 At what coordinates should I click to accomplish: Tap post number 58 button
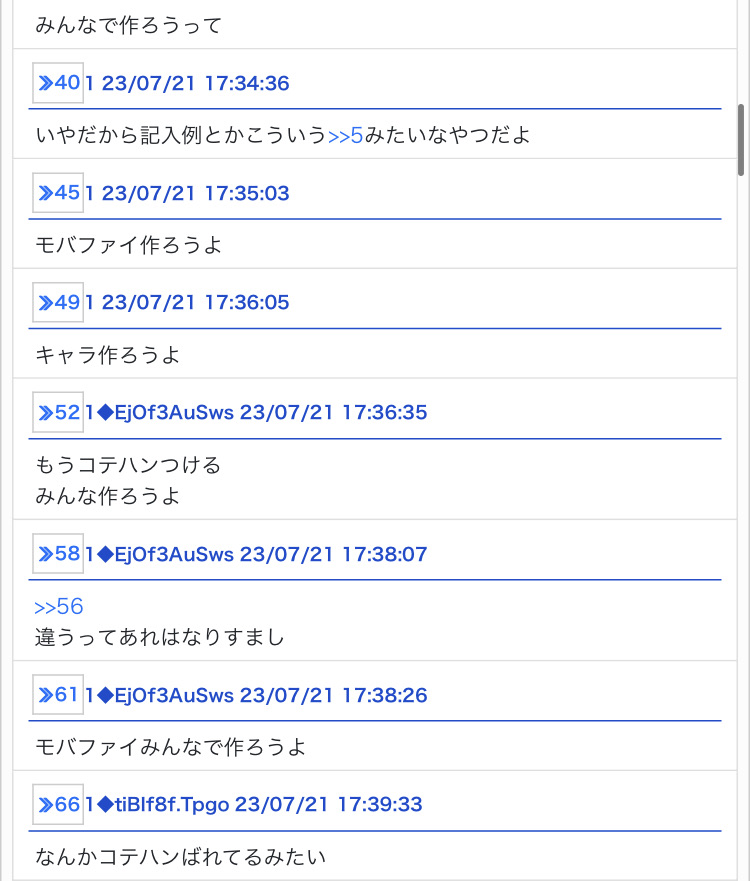click(58, 553)
